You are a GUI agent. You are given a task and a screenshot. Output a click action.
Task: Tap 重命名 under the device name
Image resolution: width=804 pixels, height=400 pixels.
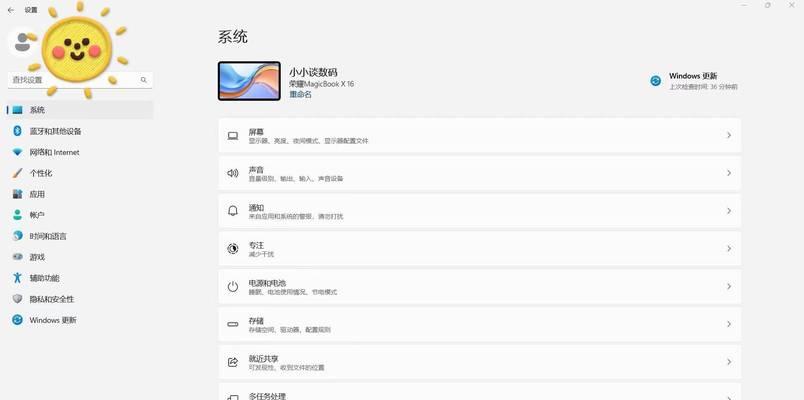tap(300, 95)
